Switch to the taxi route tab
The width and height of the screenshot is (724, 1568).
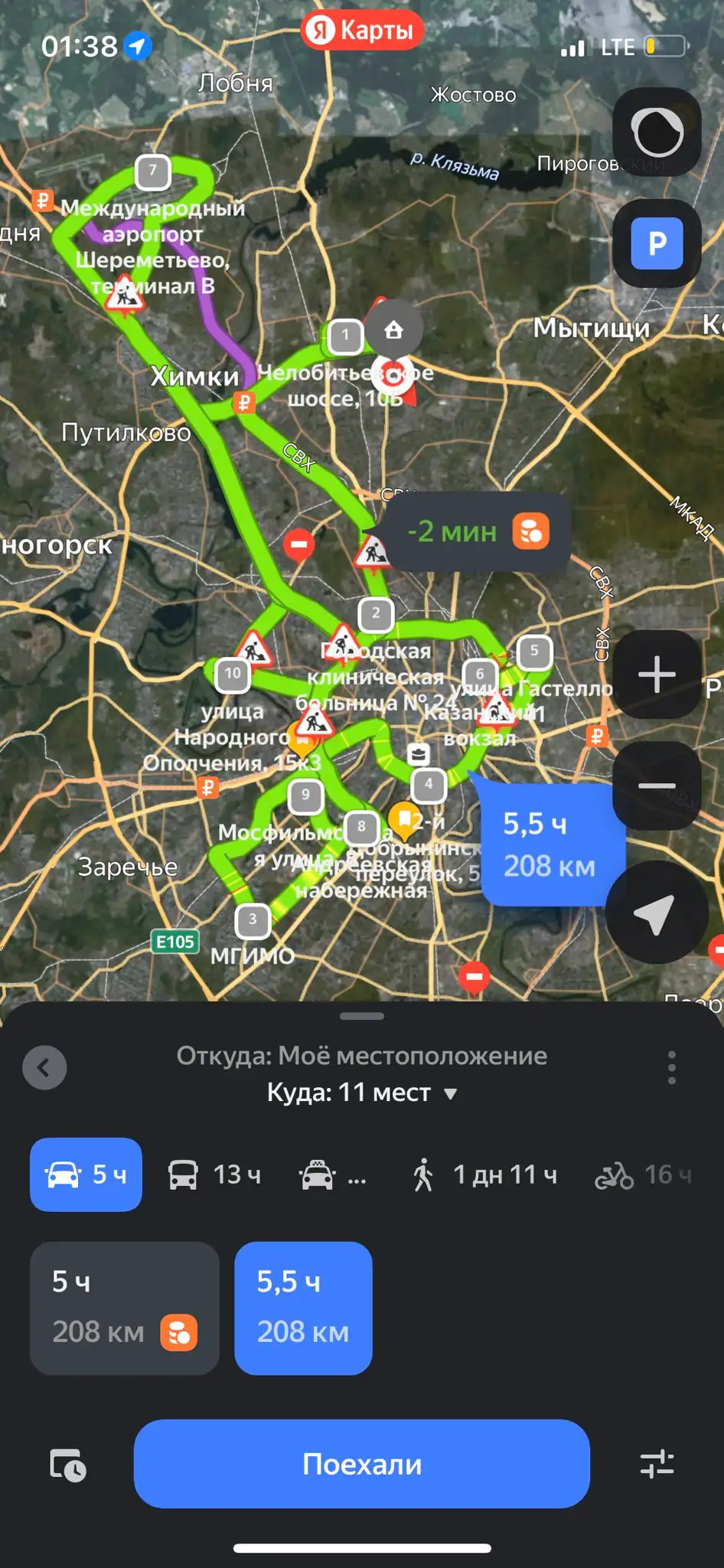(333, 1174)
